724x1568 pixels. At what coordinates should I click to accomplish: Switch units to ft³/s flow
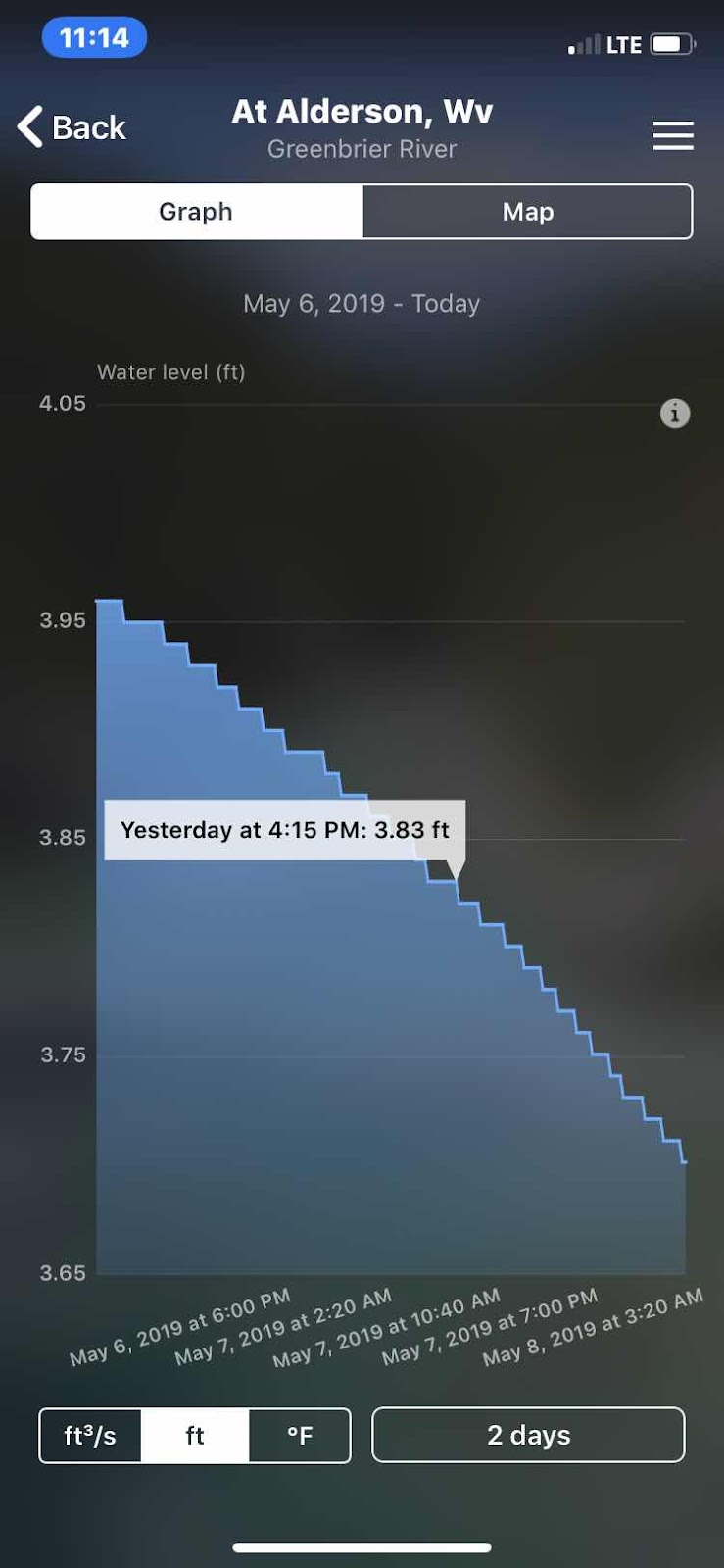90,1436
